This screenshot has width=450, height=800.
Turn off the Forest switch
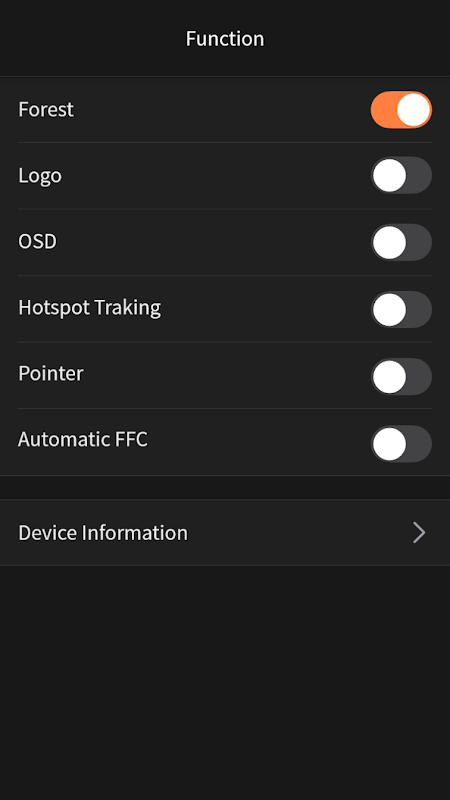point(401,110)
